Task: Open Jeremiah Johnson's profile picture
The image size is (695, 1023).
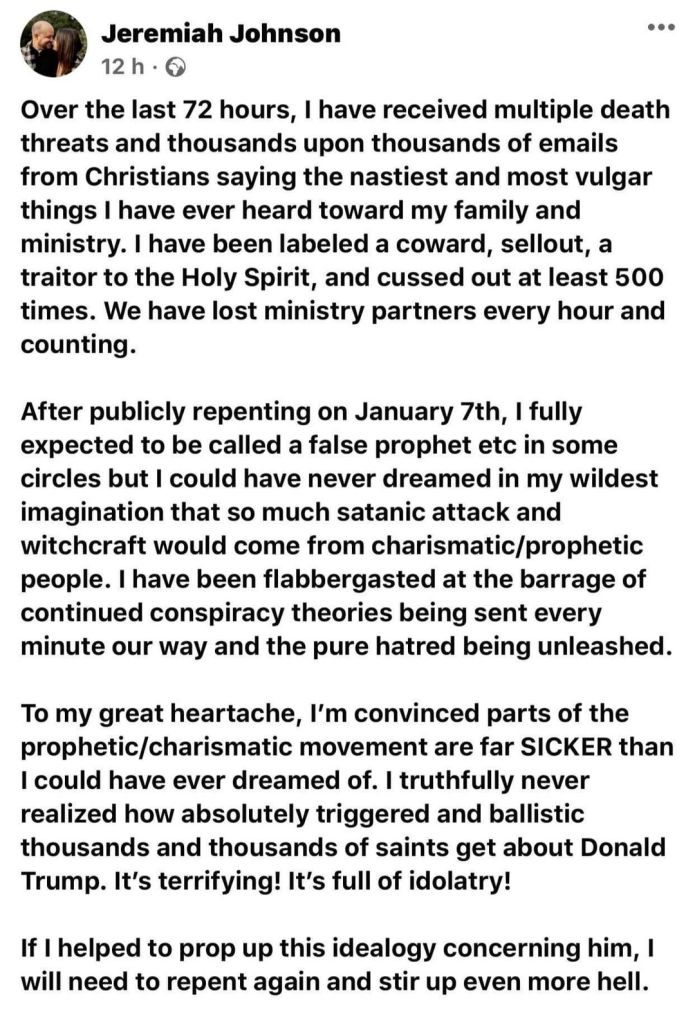Action: (52, 44)
